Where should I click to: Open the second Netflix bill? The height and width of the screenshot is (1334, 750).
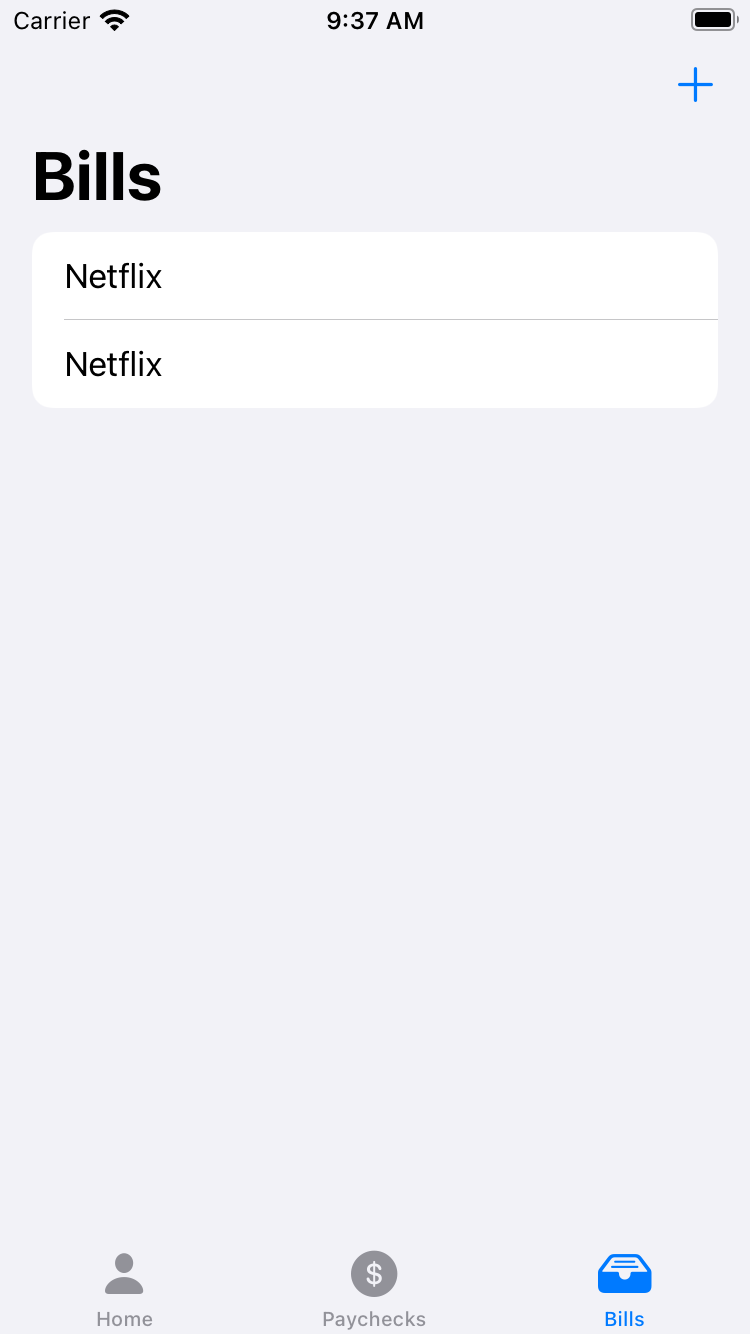375,364
